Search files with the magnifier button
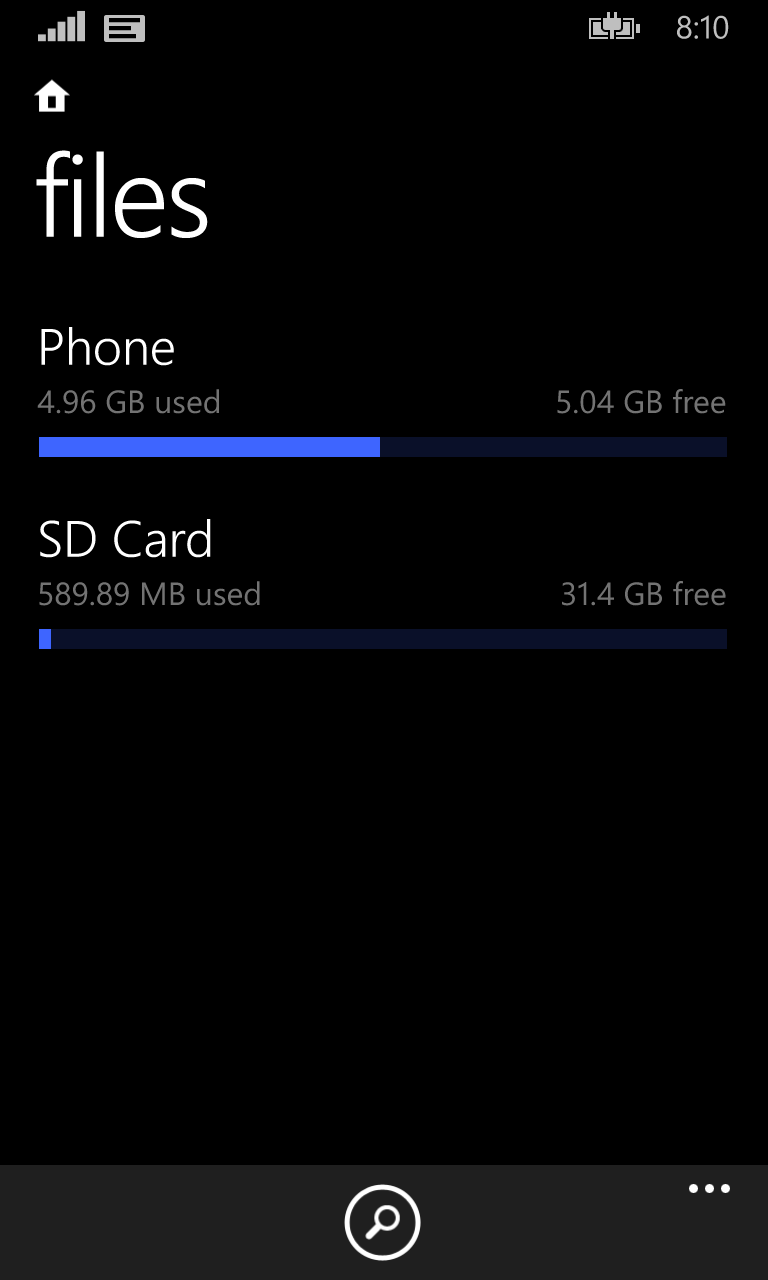Viewport: 768px width, 1280px height. [x=383, y=1222]
